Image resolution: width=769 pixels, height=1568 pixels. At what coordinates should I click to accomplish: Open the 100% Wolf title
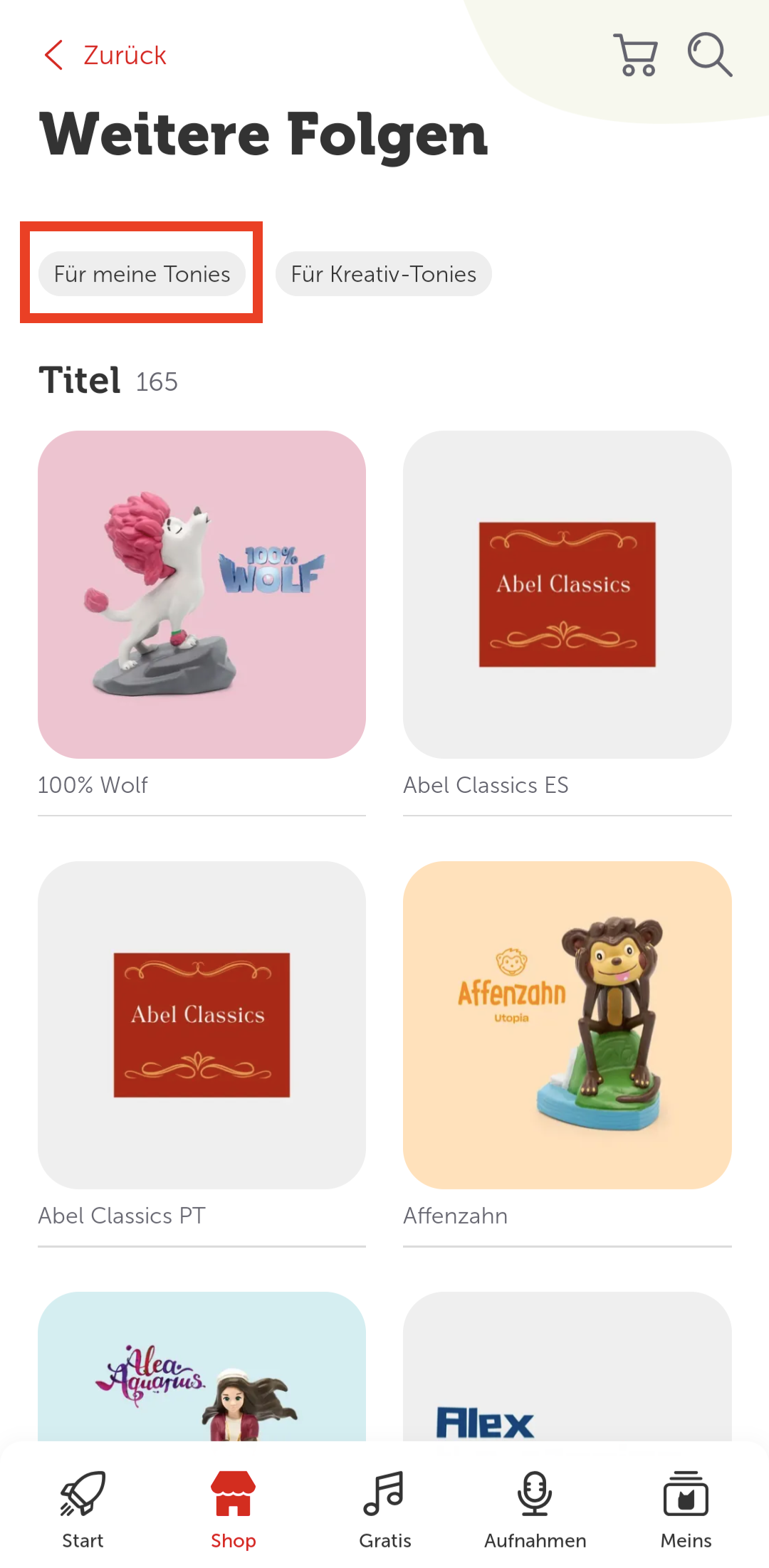pyautogui.click(x=202, y=594)
